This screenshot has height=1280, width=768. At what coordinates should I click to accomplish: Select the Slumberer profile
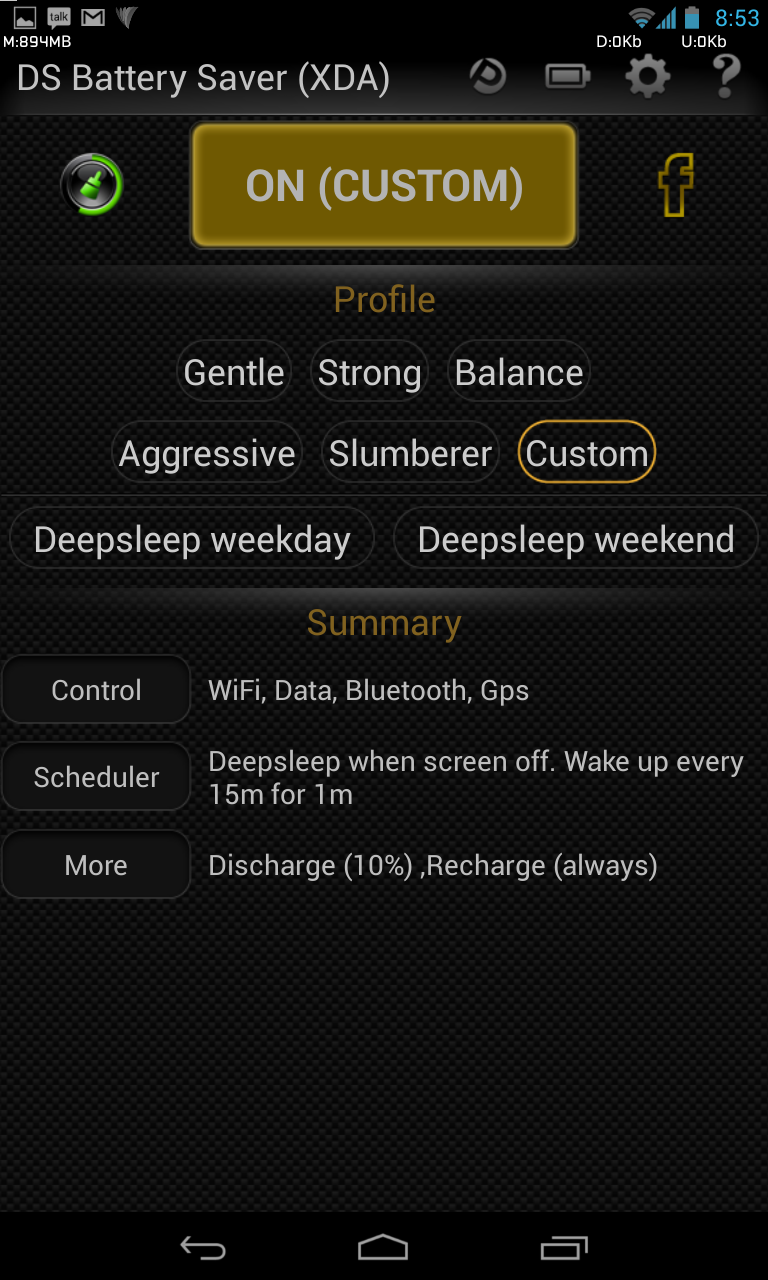(x=410, y=454)
